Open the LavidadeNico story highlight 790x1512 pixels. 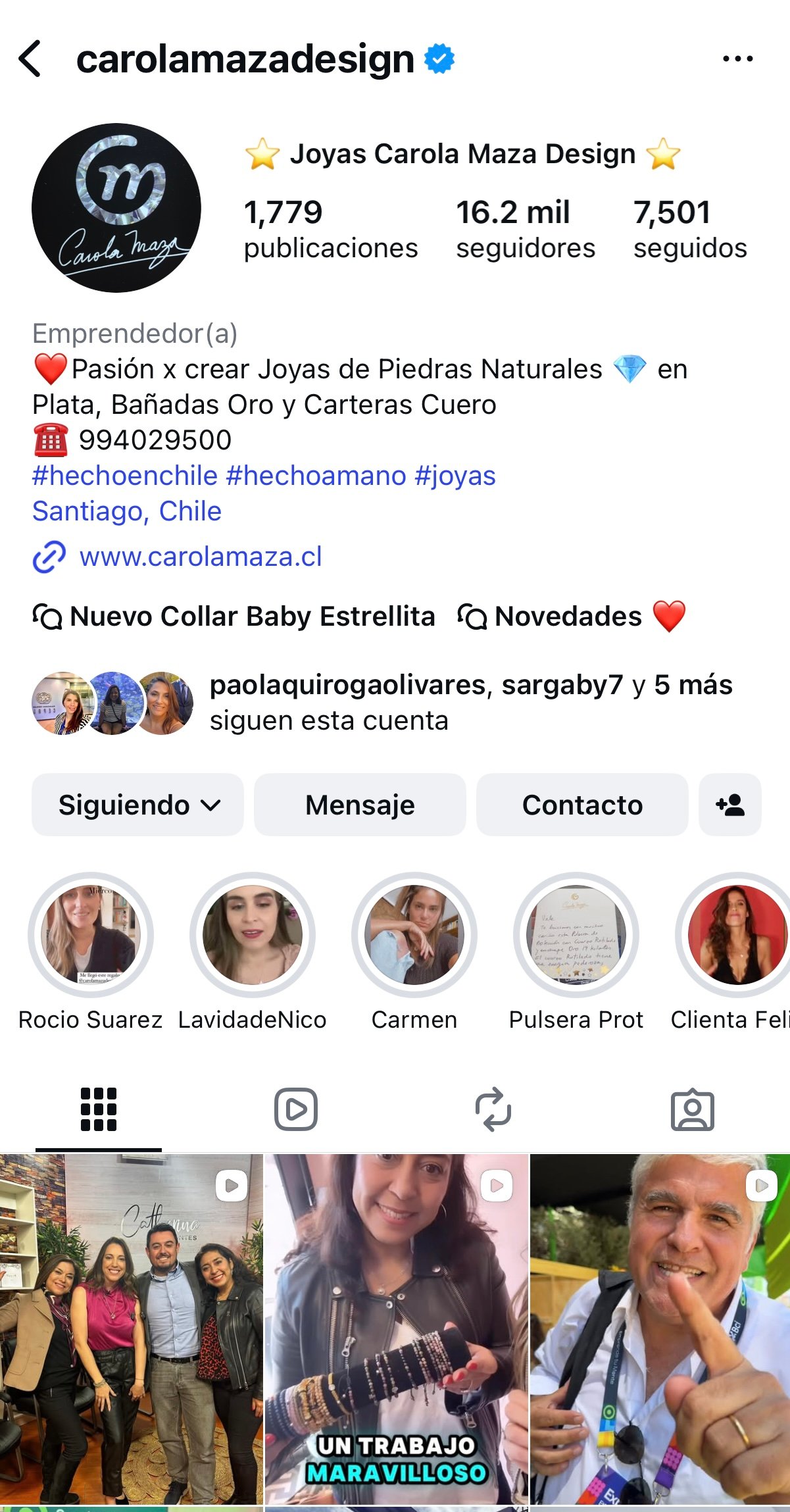coord(253,935)
